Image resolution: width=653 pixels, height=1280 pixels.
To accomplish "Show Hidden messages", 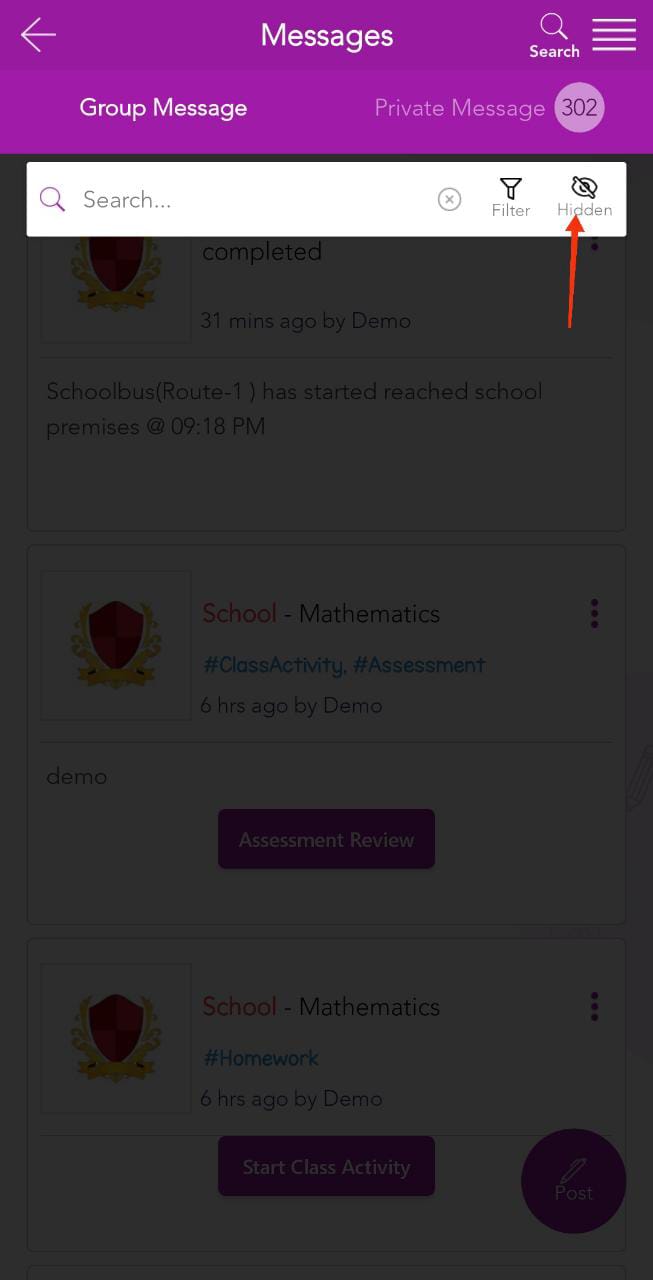I will point(584,197).
